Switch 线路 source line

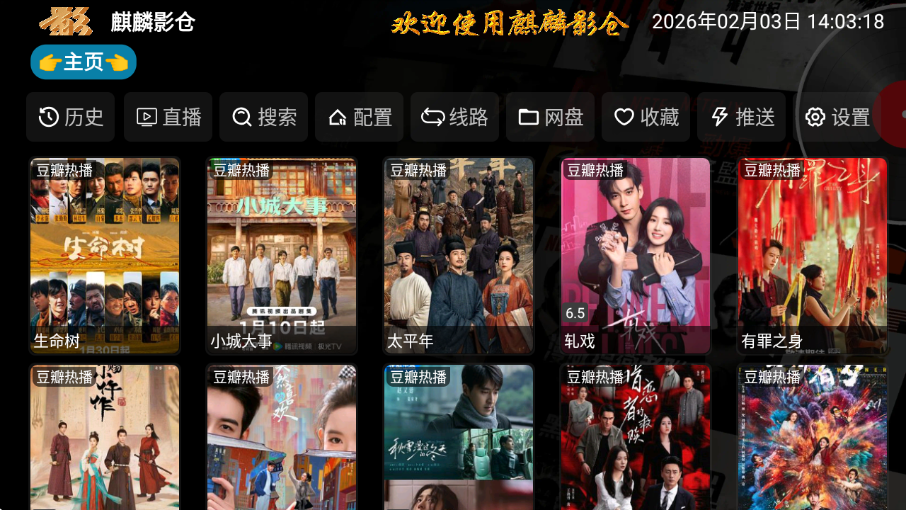[x=455, y=117]
